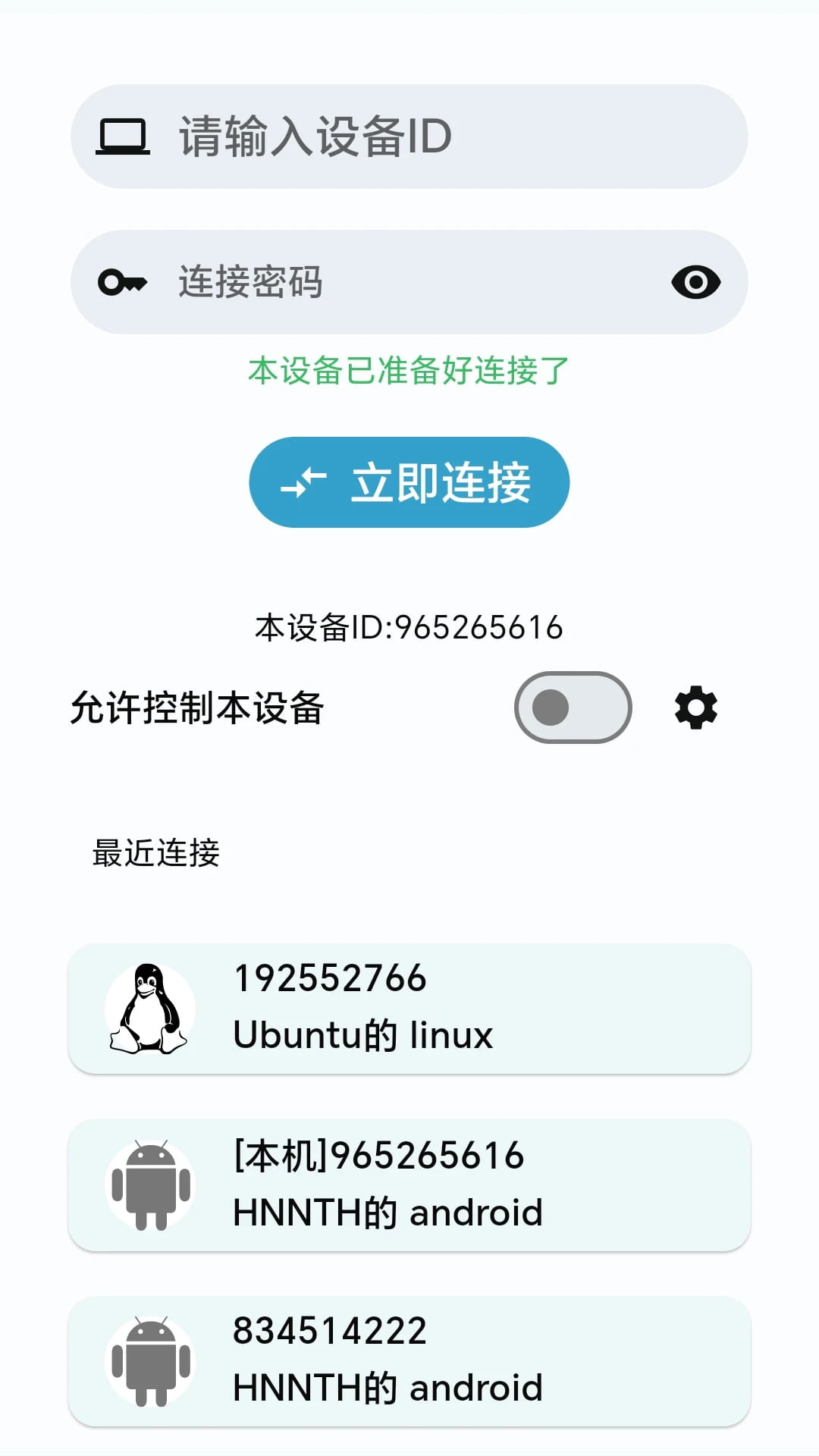Tap the 立即连接 connect button
The width and height of the screenshot is (819, 1456).
pos(409,482)
